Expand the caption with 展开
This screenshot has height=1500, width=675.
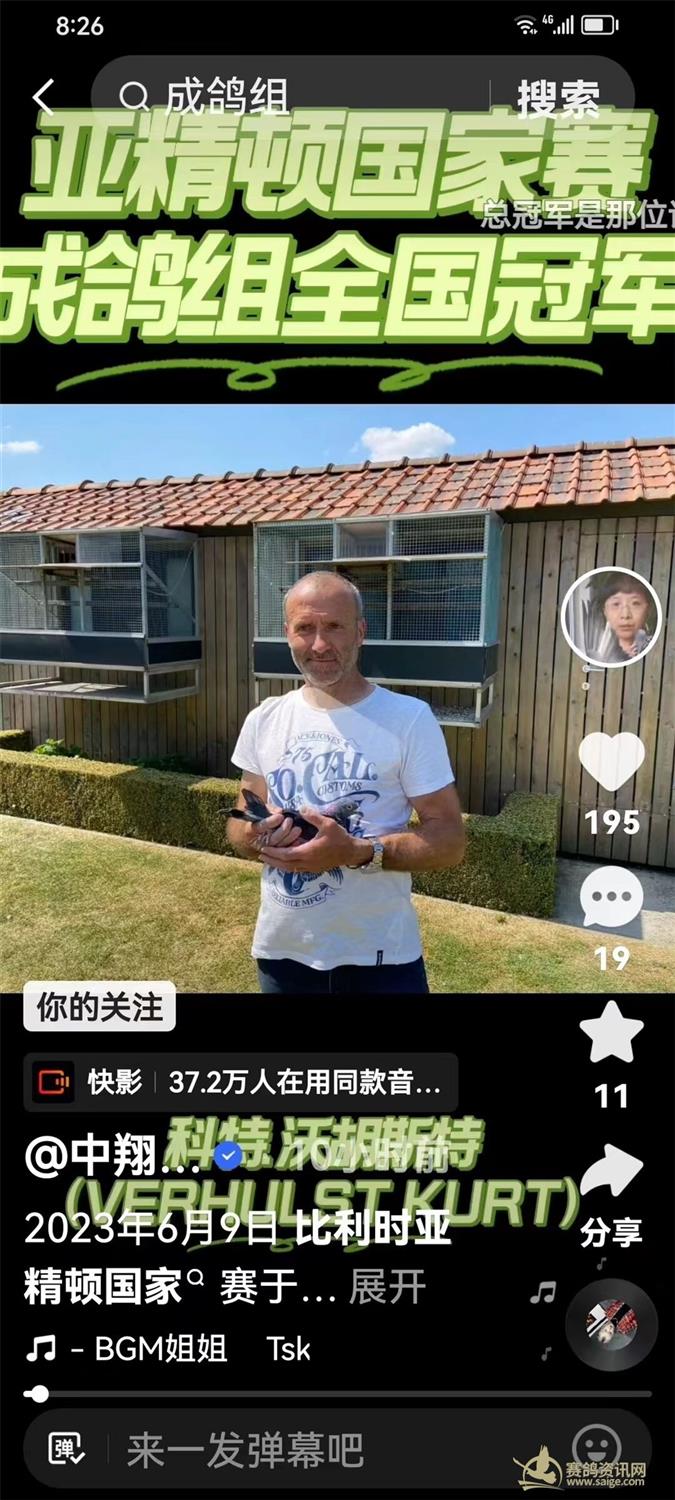[x=387, y=1287]
